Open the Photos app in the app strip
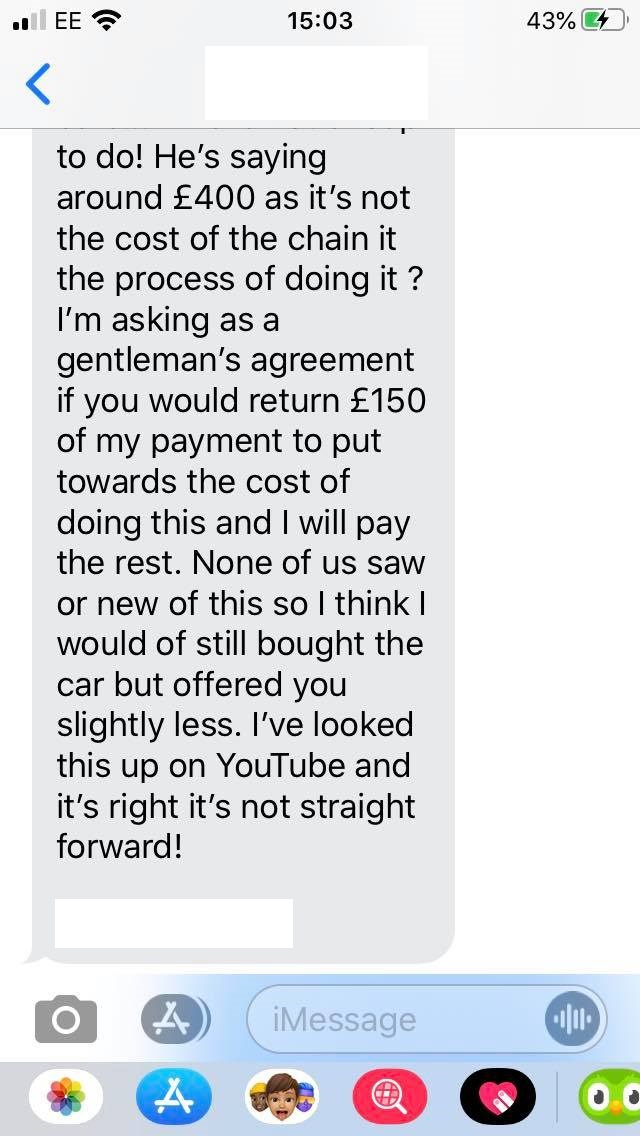Image resolution: width=640 pixels, height=1136 pixels. pyautogui.click(x=66, y=1101)
